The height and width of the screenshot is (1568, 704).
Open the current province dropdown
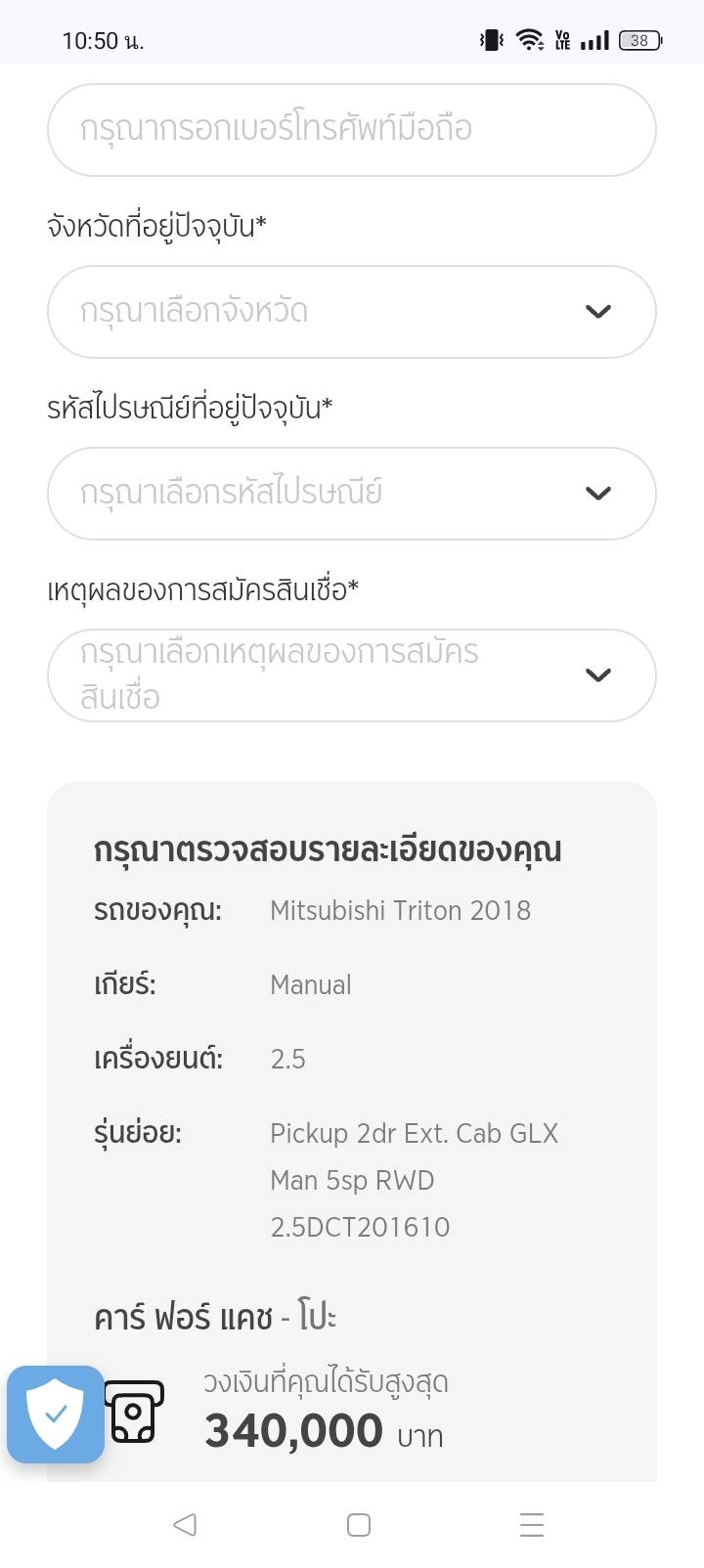[x=351, y=311]
